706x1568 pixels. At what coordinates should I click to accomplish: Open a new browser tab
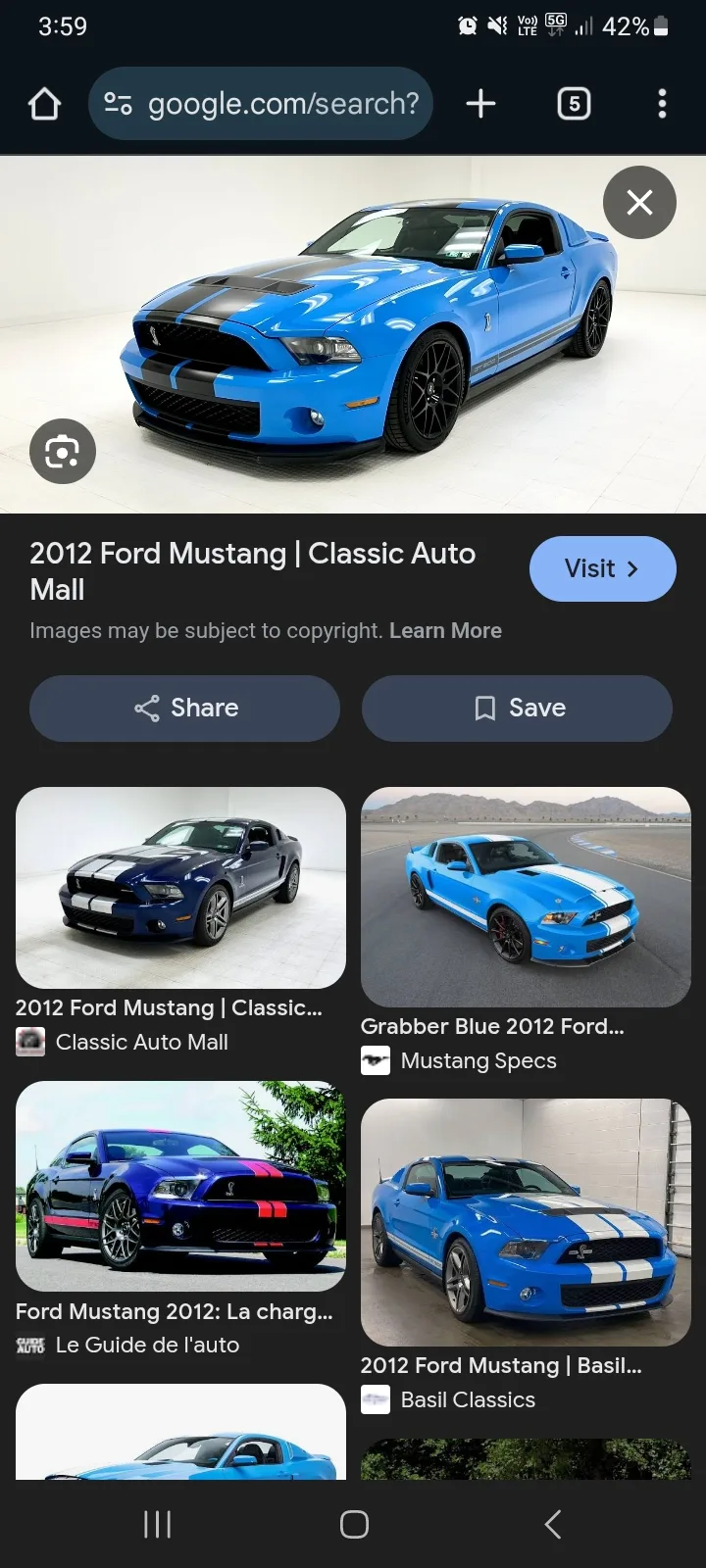coord(480,104)
